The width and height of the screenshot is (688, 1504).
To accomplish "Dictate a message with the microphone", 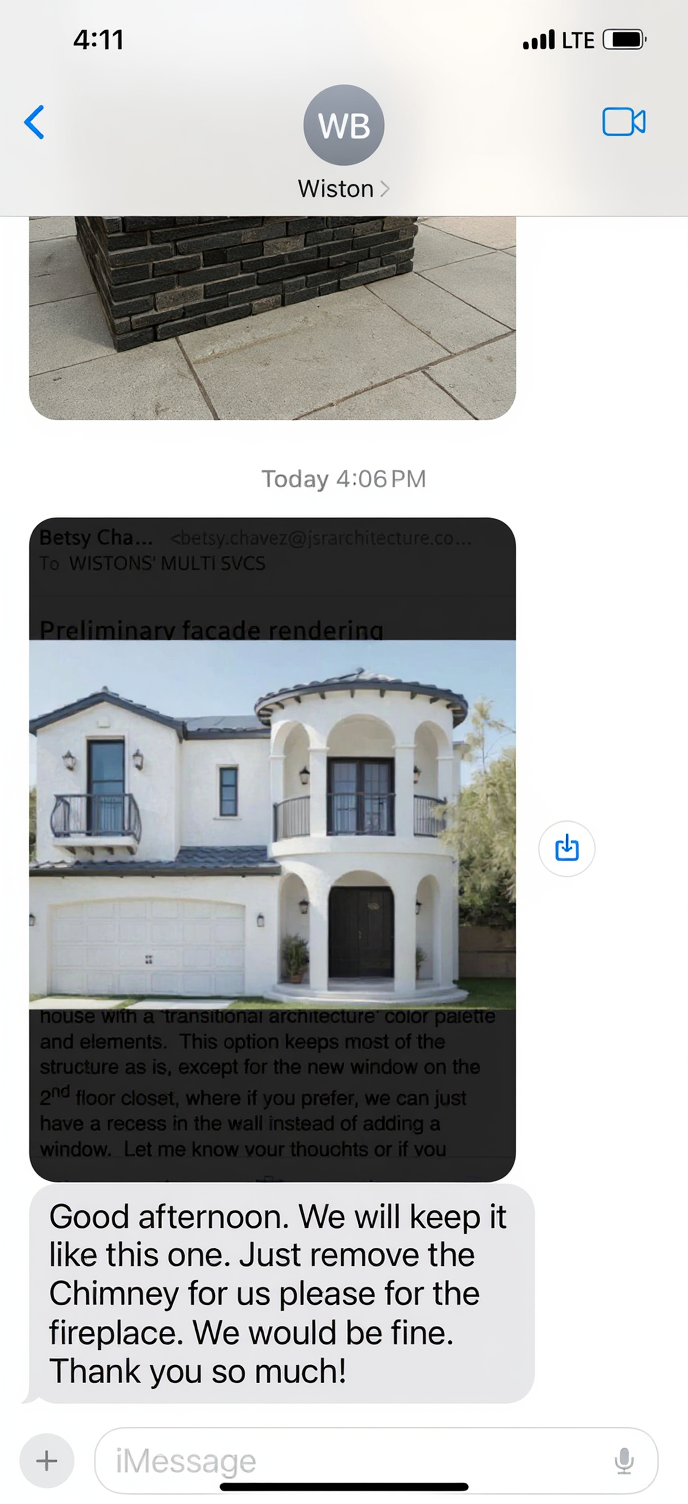I will coord(624,1461).
